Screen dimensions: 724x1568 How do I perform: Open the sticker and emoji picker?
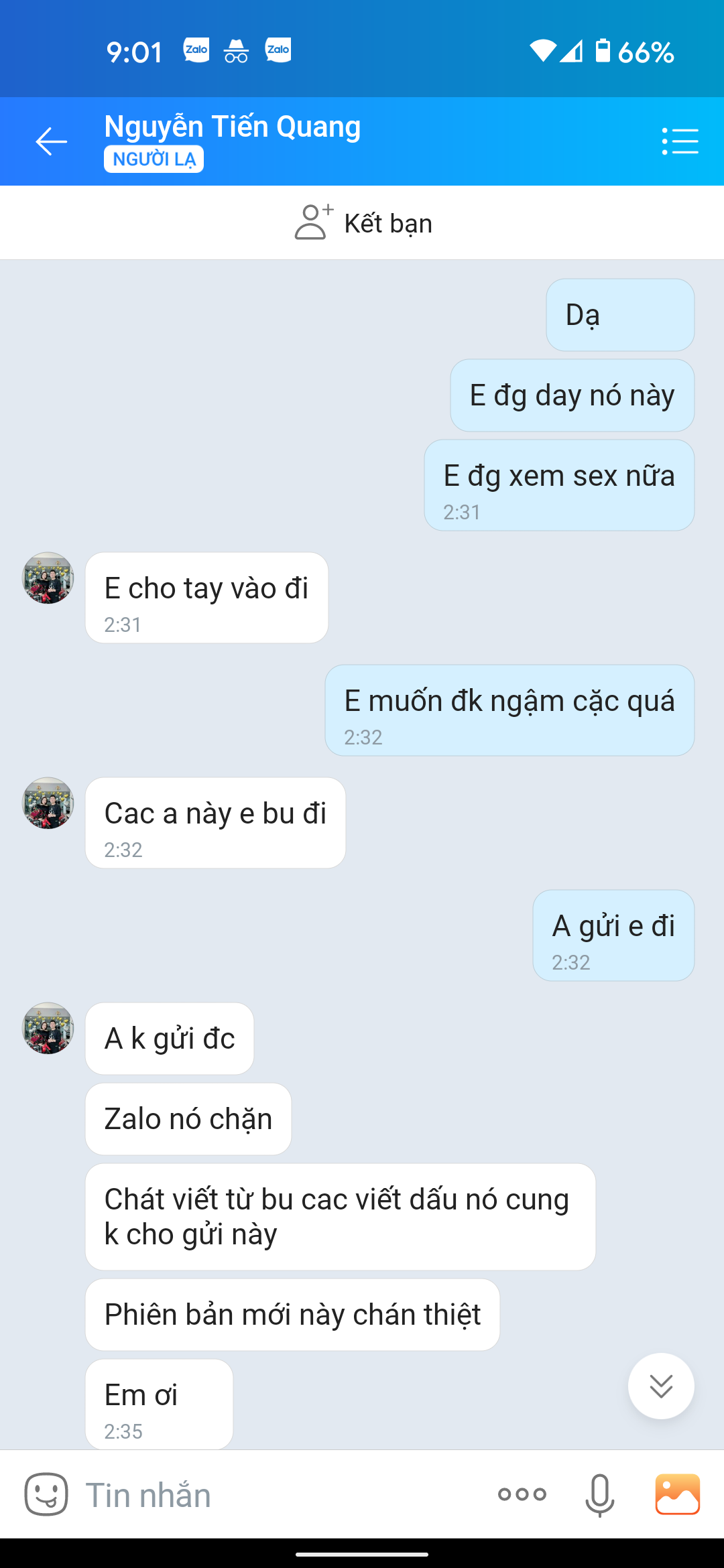point(46,1494)
